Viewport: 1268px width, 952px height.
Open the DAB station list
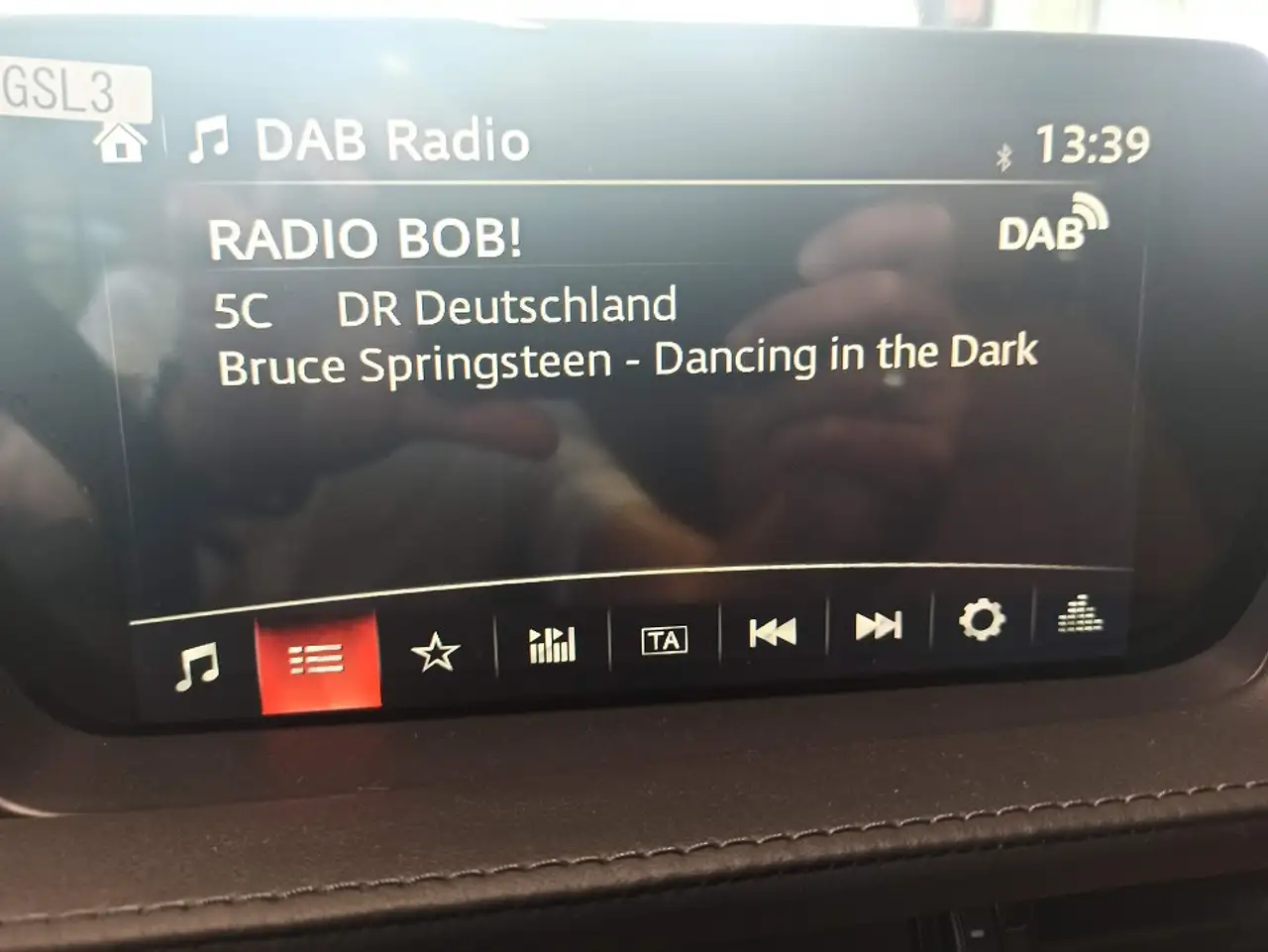(x=317, y=660)
